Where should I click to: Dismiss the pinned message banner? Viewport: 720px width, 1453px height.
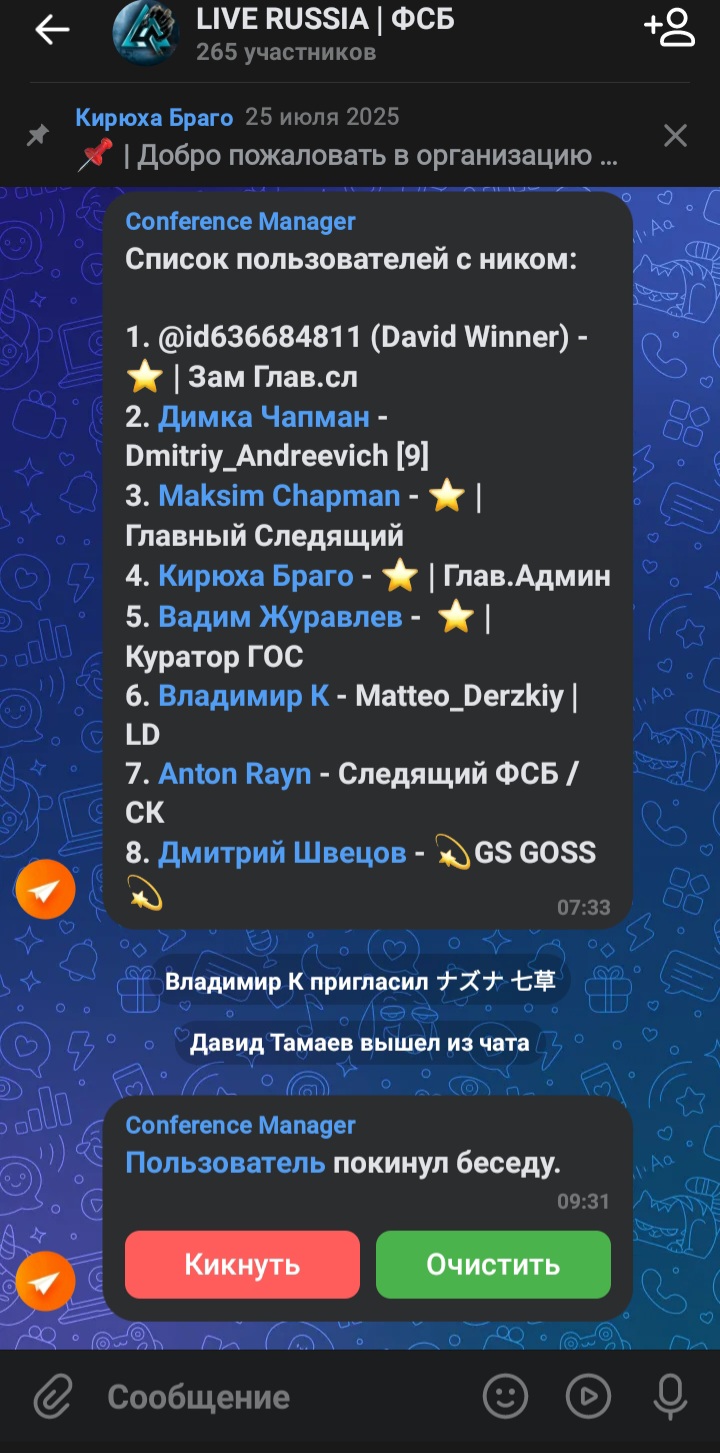click(x=676, y=136)
